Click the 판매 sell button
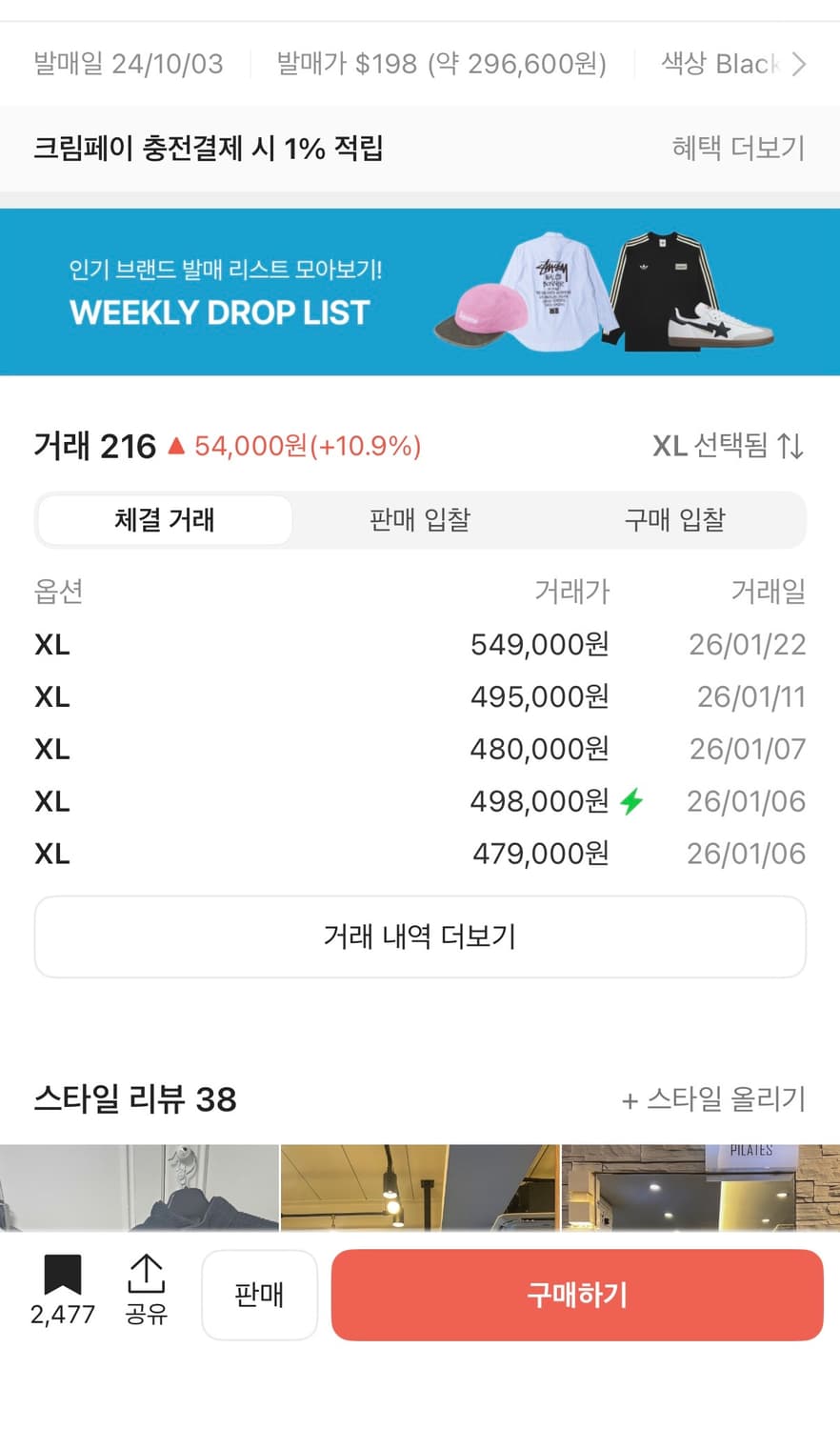 (x=259, y=1295)
